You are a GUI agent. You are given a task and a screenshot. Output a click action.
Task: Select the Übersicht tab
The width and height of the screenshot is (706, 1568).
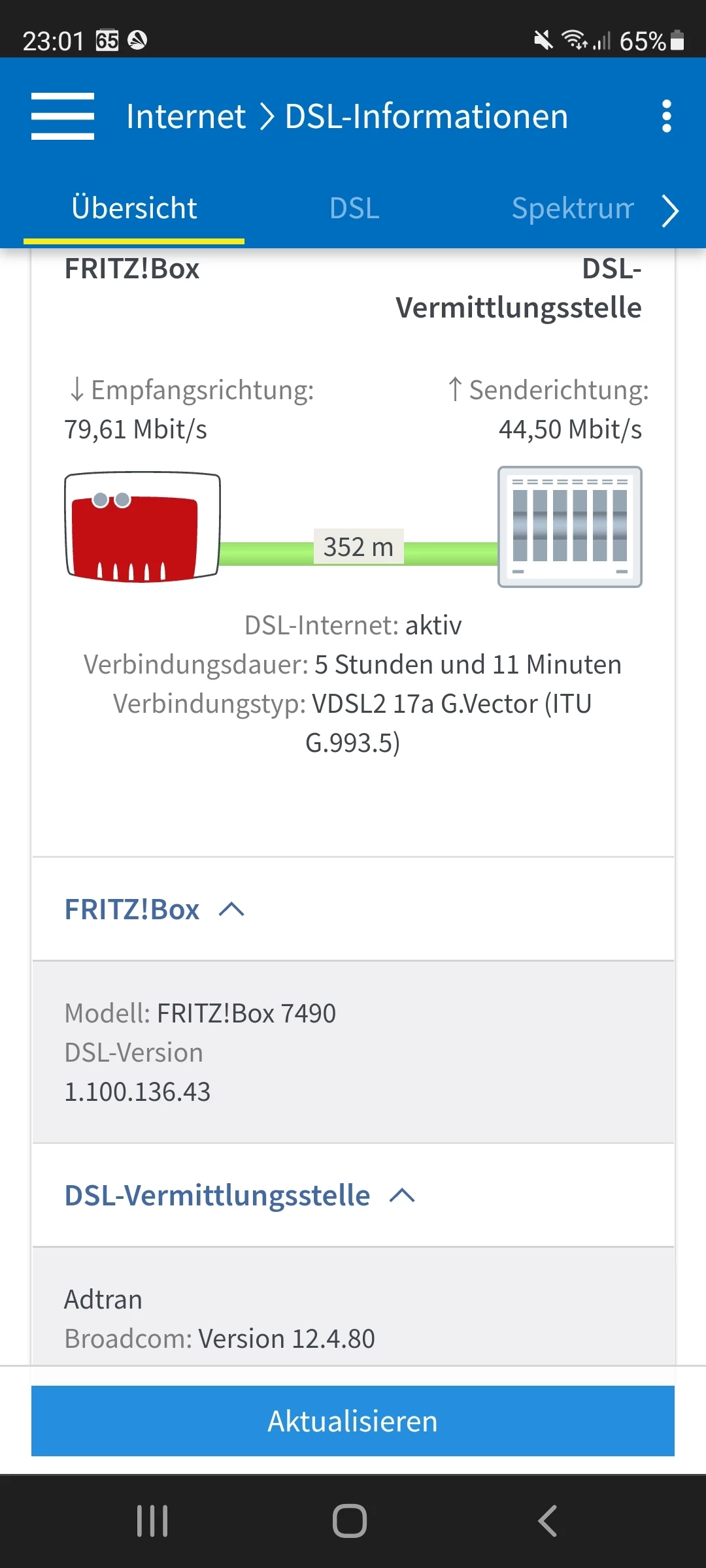tap(134, 209)
